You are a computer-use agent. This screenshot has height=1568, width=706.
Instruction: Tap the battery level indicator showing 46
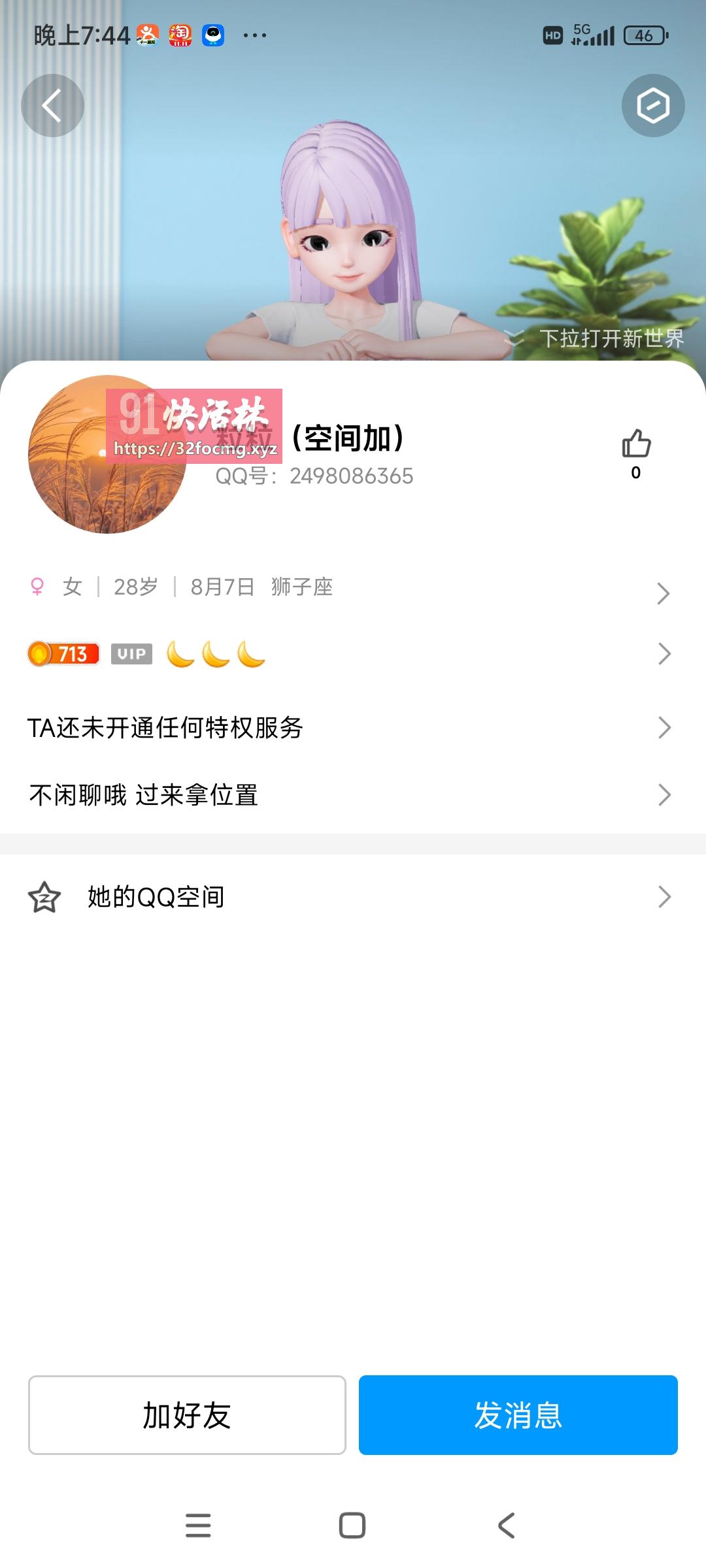click(x=645, y=36)
